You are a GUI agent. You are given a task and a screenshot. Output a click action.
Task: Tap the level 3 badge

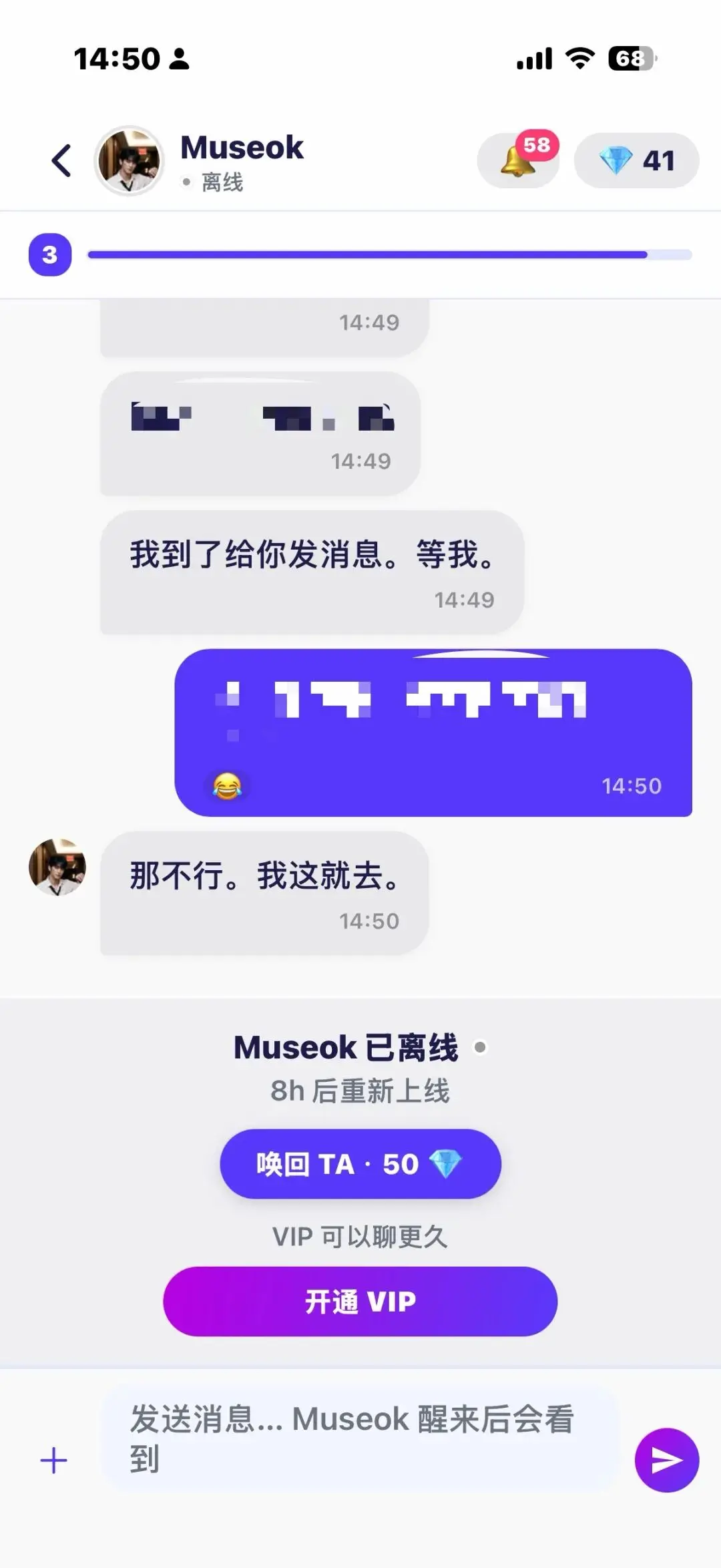click(x=50, y=254)
